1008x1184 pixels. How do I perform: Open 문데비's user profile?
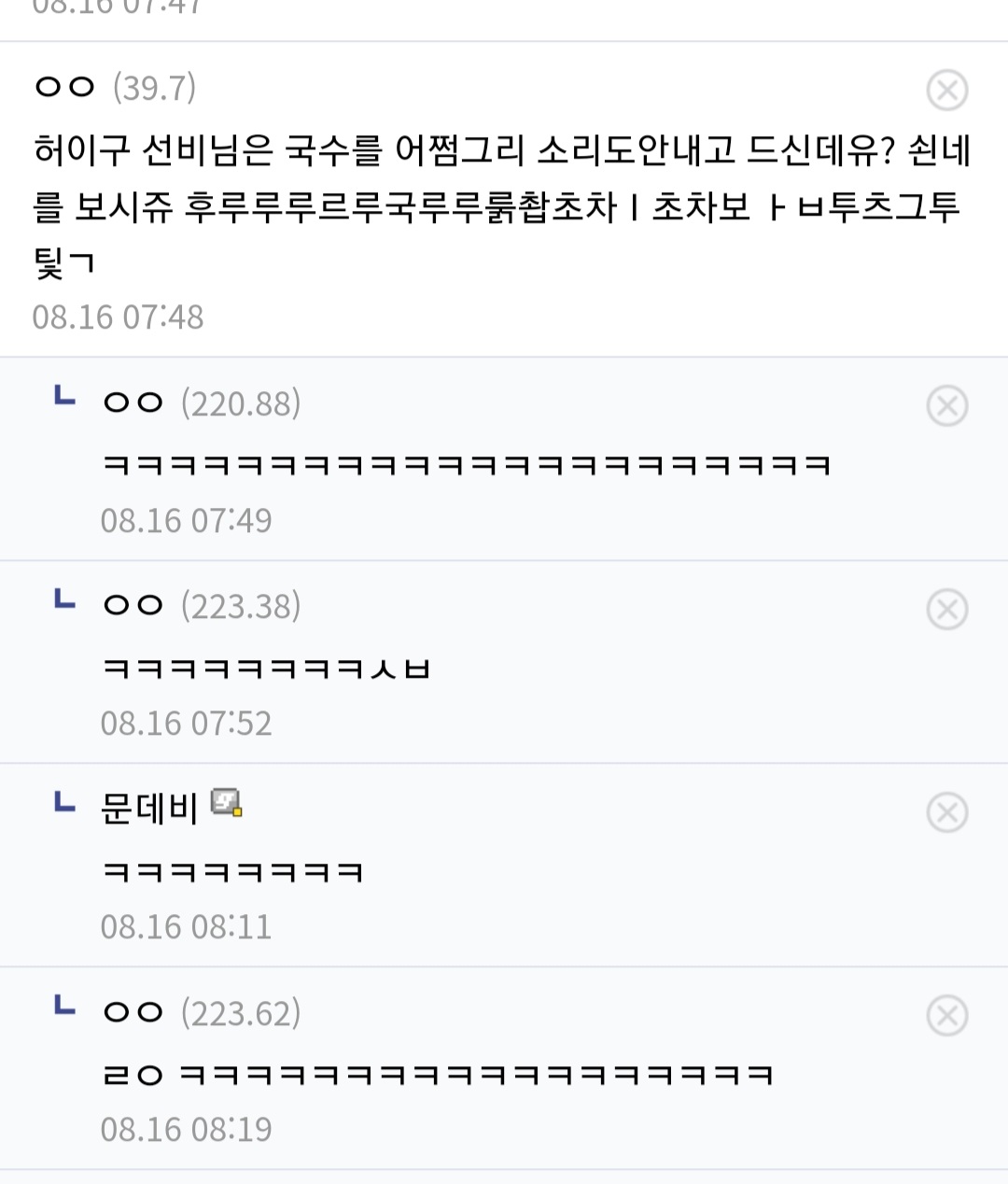[149, 808]
